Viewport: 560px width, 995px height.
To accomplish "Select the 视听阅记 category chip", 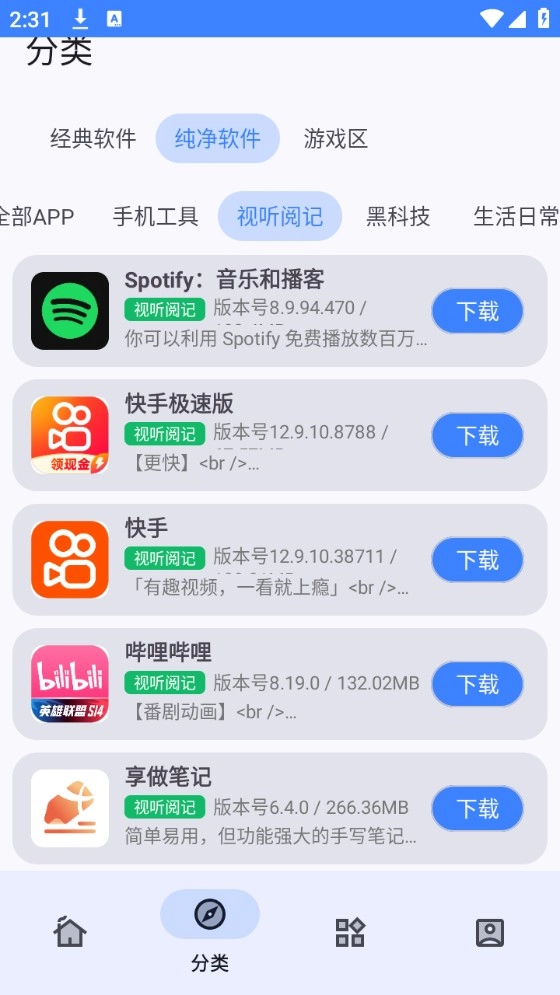I will [x=280, y=216].
